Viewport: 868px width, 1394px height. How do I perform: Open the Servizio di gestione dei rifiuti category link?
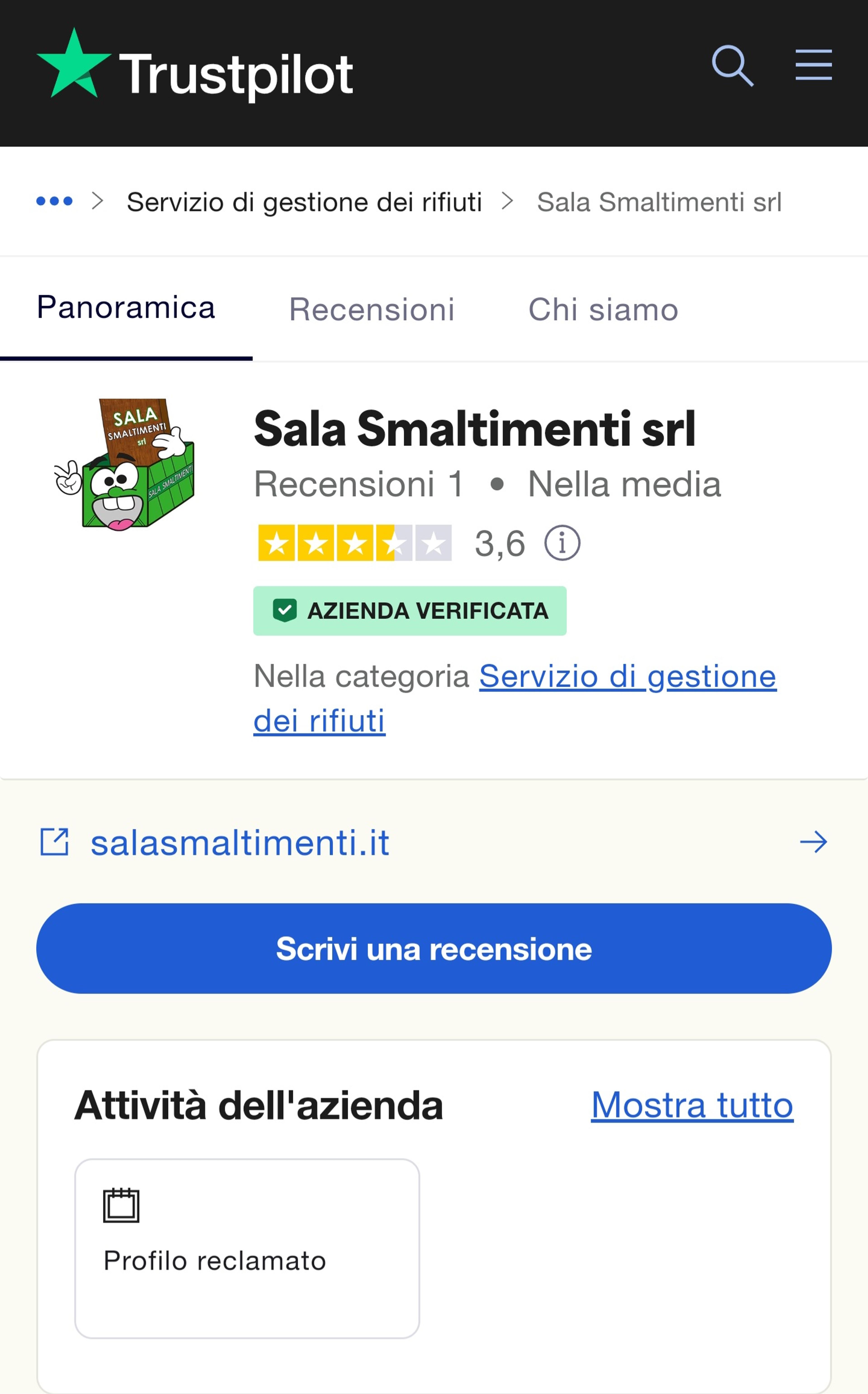(514, 698)
